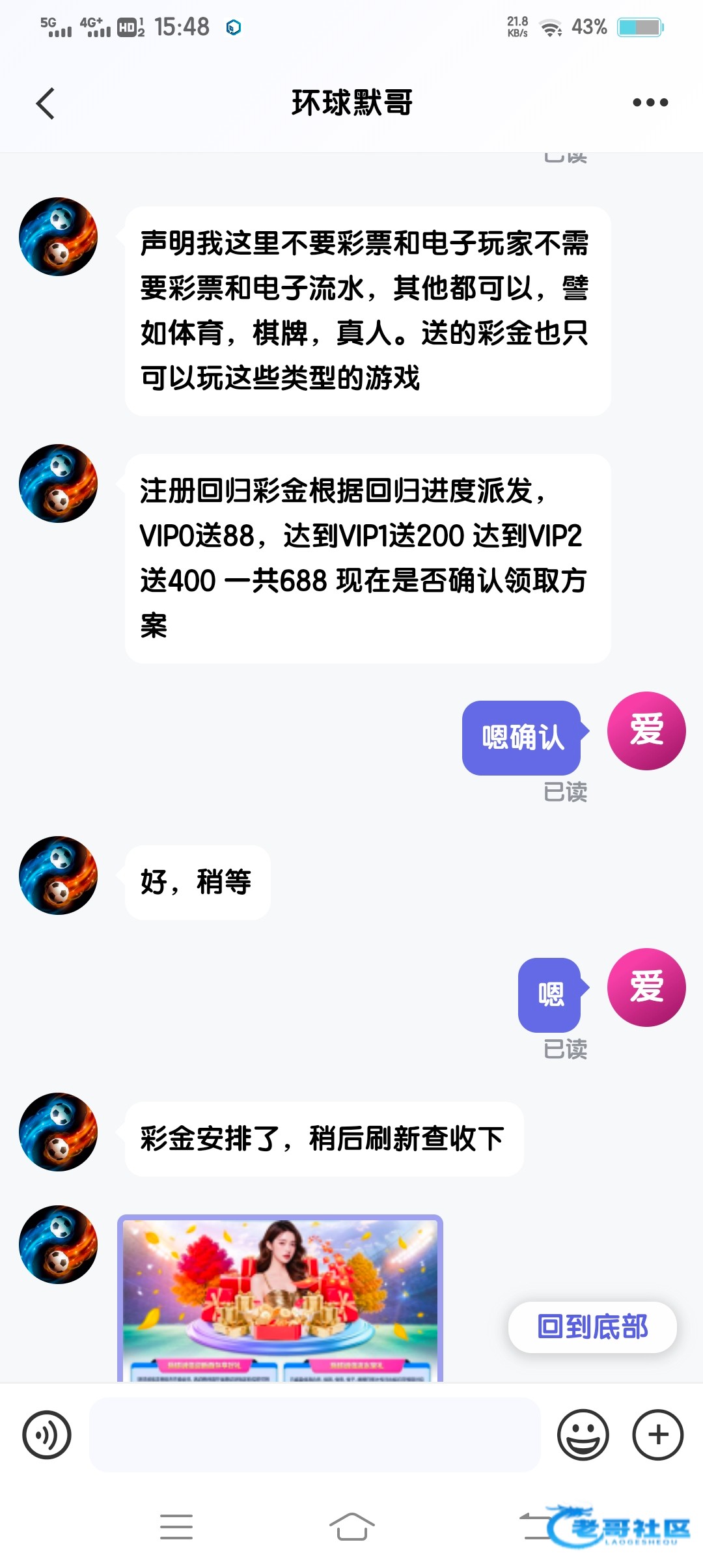Tap the system home button

(351, 1527)
